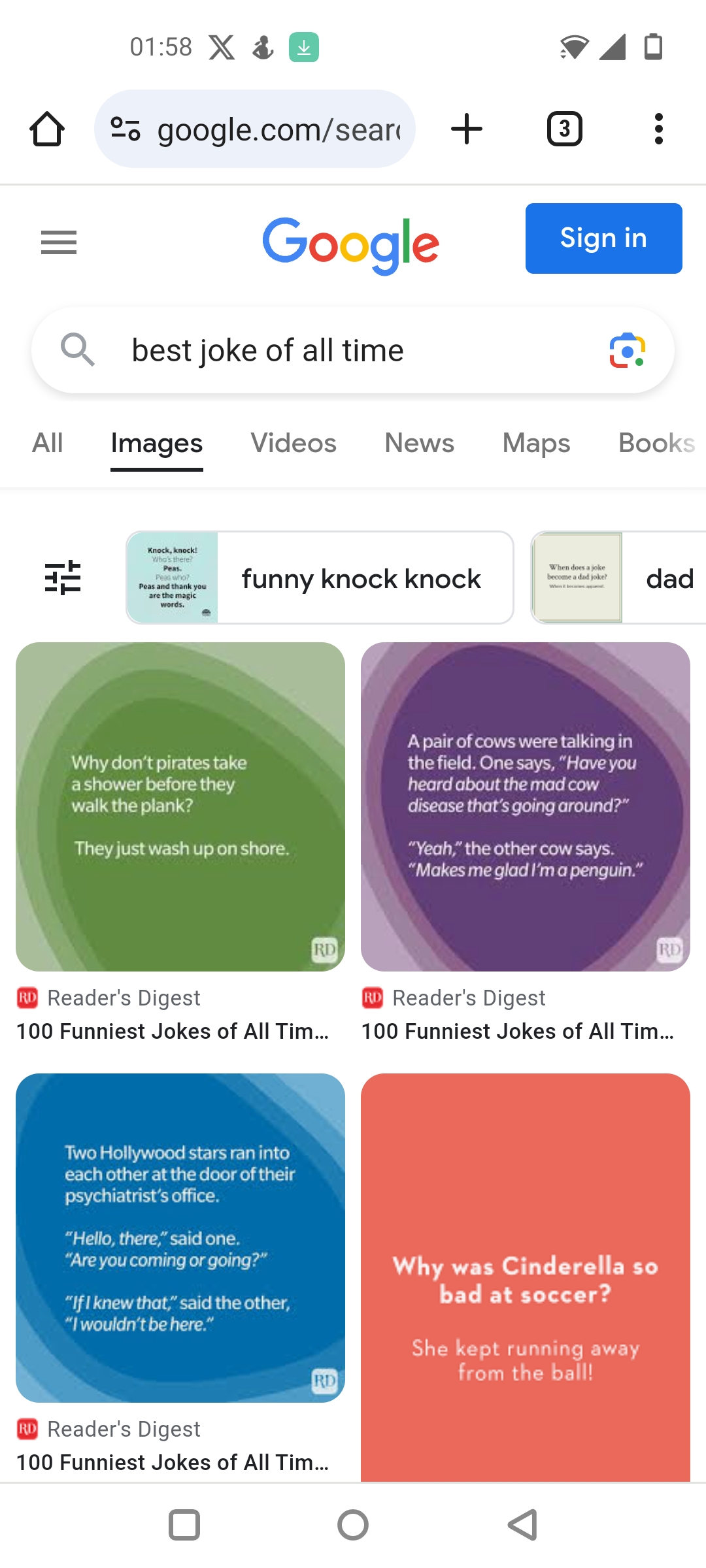This screenshot has width=706, height=1568.
Task: Open a new browser tab
Action: pyautogui.click(x=467, y=129)
